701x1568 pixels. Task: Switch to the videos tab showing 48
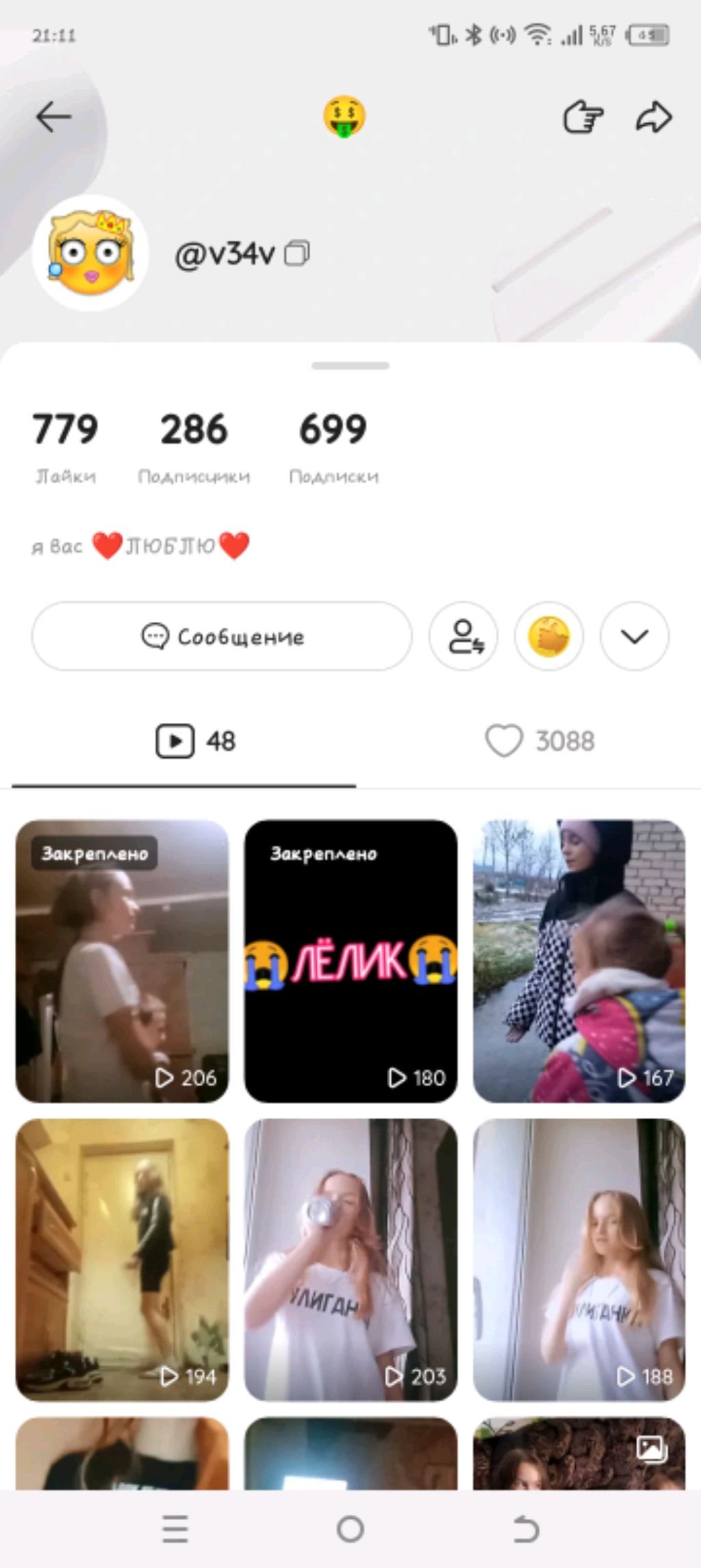point(195,741)
